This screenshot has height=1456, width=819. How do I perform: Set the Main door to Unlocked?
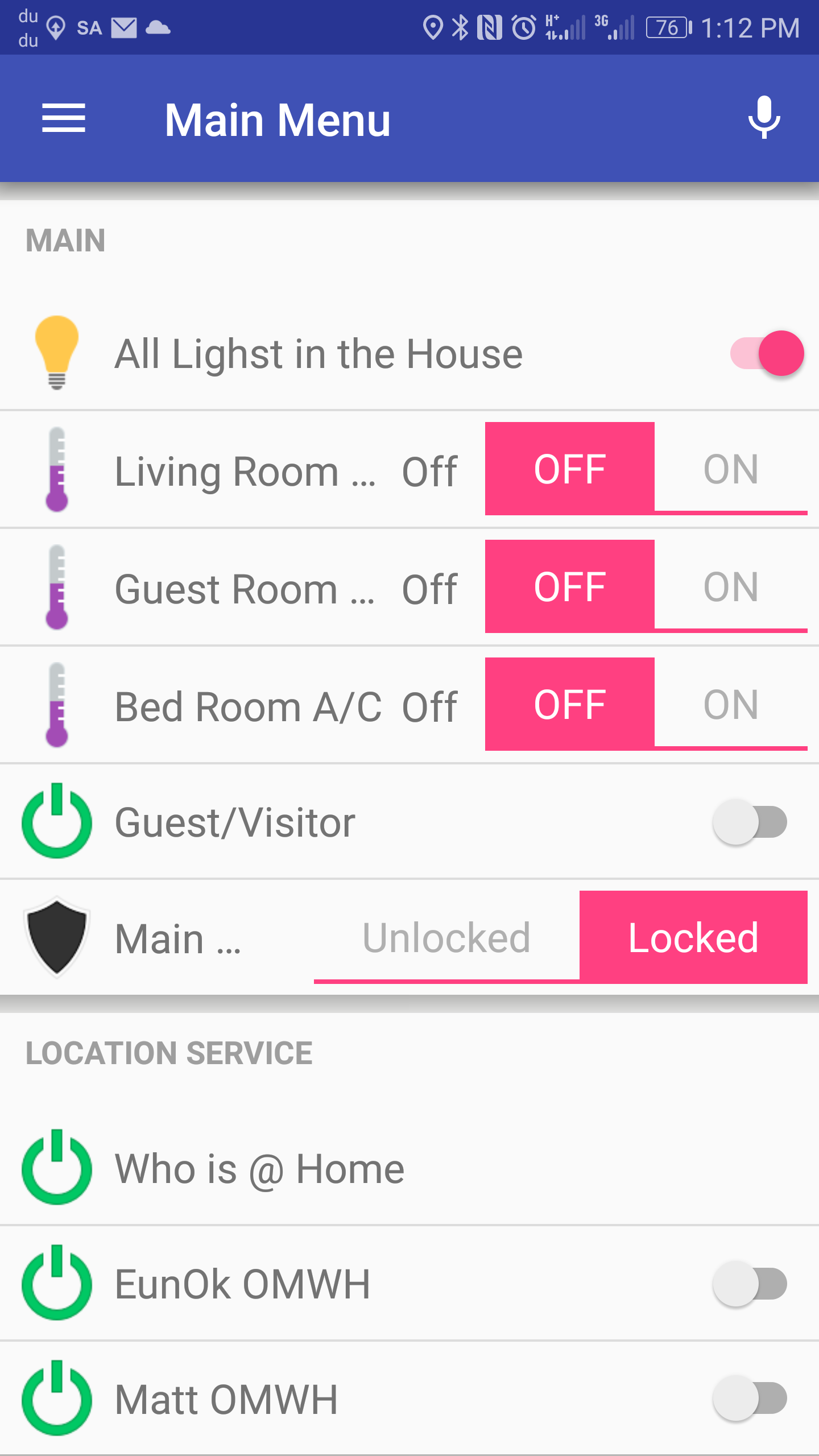pyautogui.click(x=446, y=937)
